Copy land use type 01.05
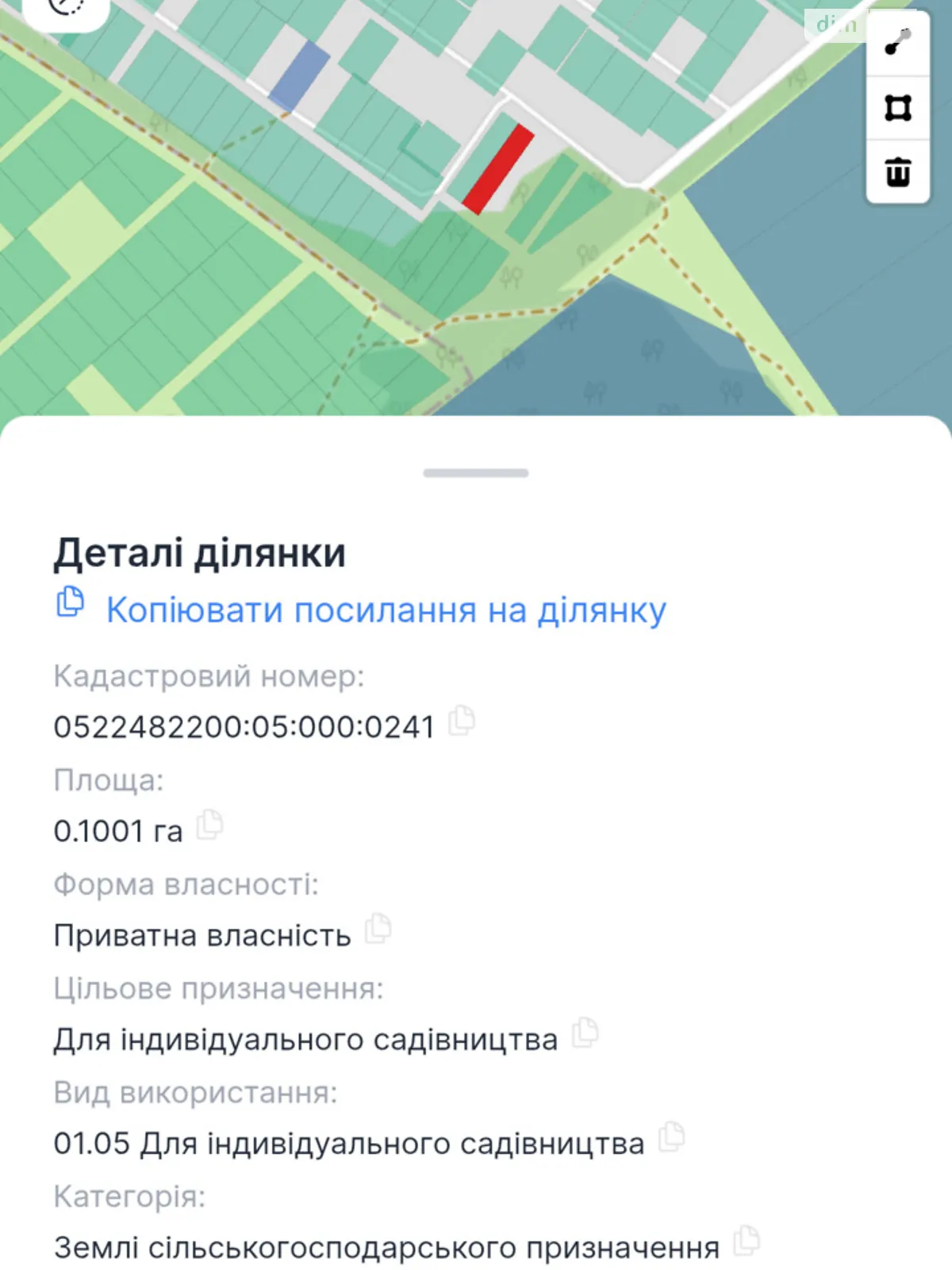 pos(670,1138)
